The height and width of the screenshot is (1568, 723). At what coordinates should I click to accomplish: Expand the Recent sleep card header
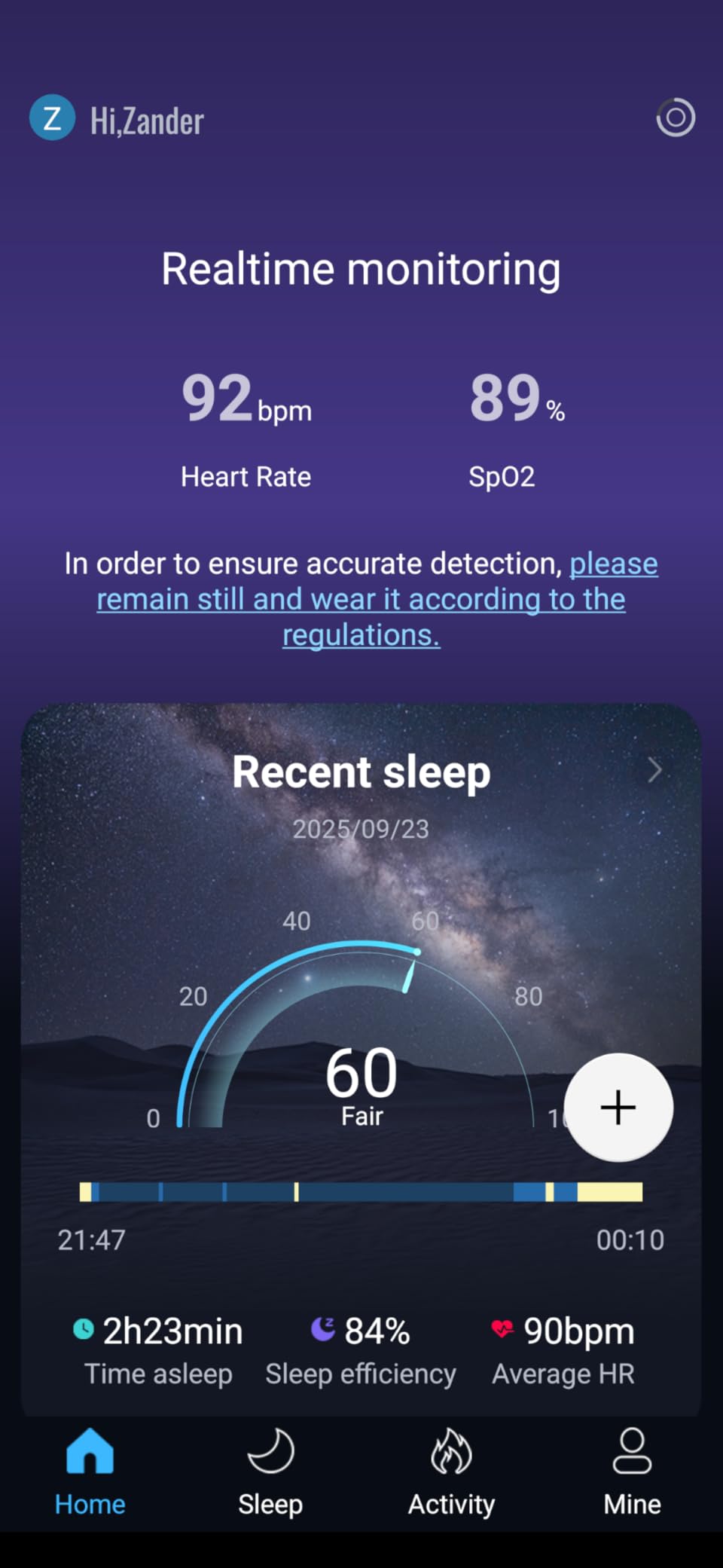tap(361, 770)
